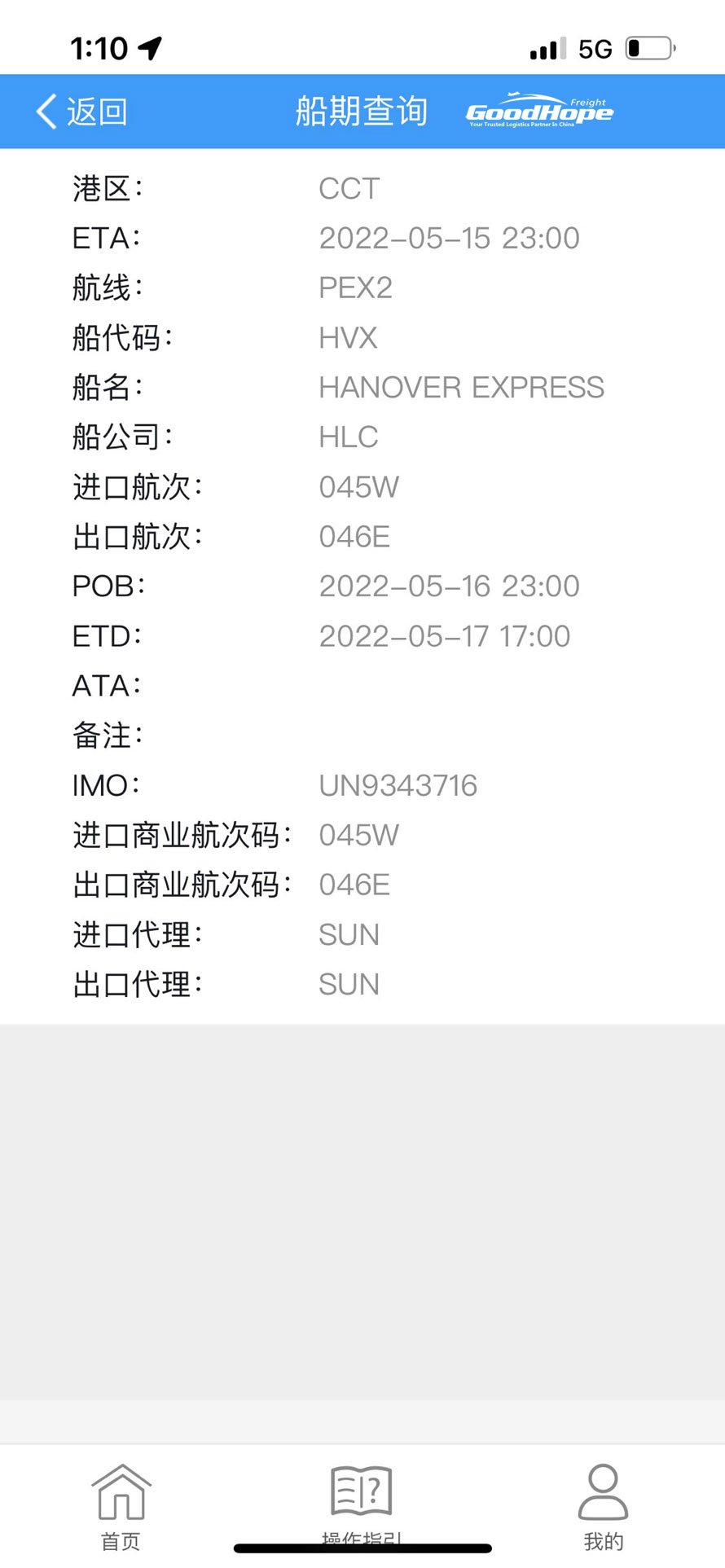Tap the ETA value 2022-05-15 23:00
Viewport: 725px width, 1568px height.
(450, 238)
